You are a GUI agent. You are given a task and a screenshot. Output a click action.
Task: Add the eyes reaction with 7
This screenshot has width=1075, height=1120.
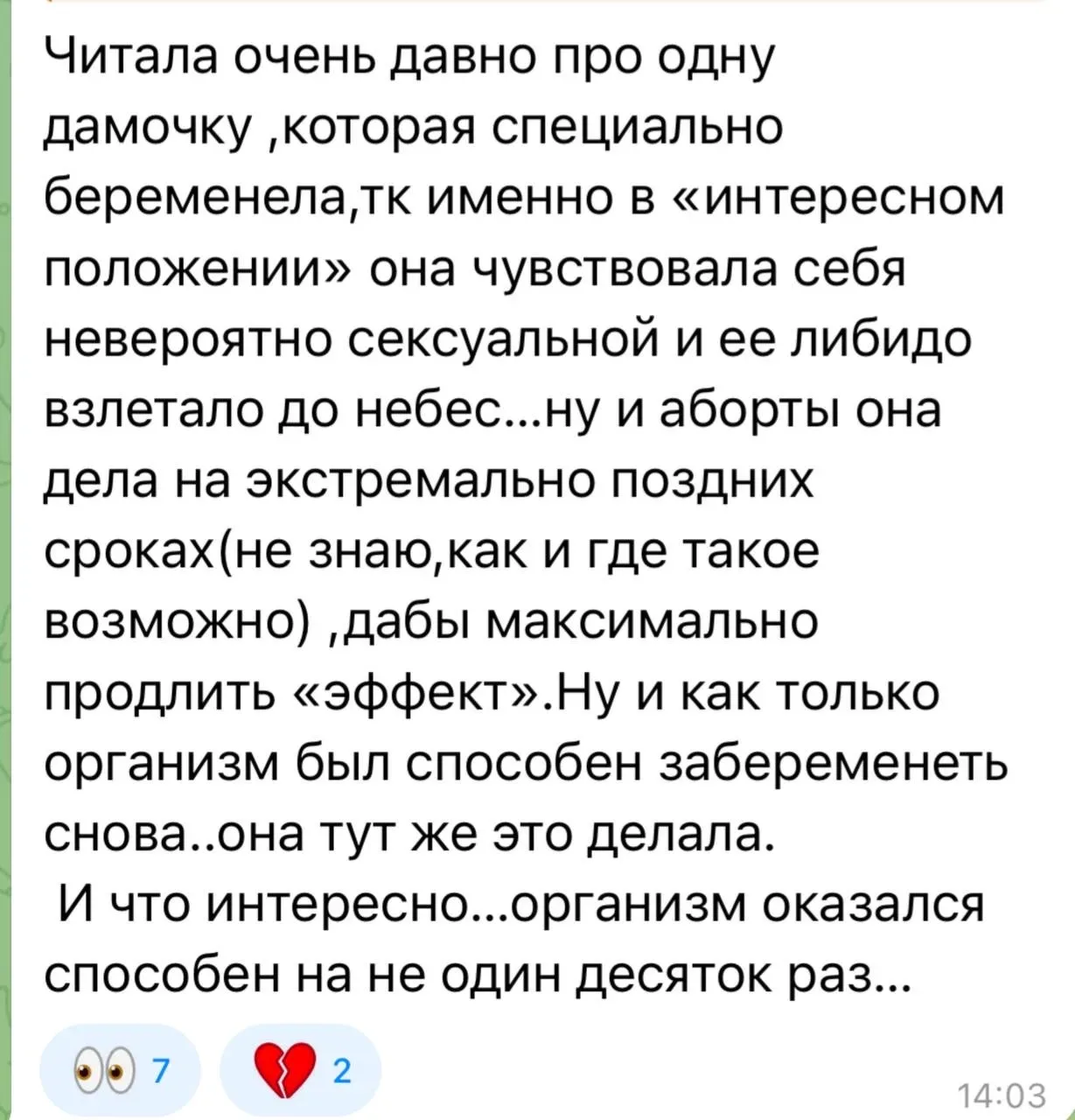click(x=120, y=1071)
